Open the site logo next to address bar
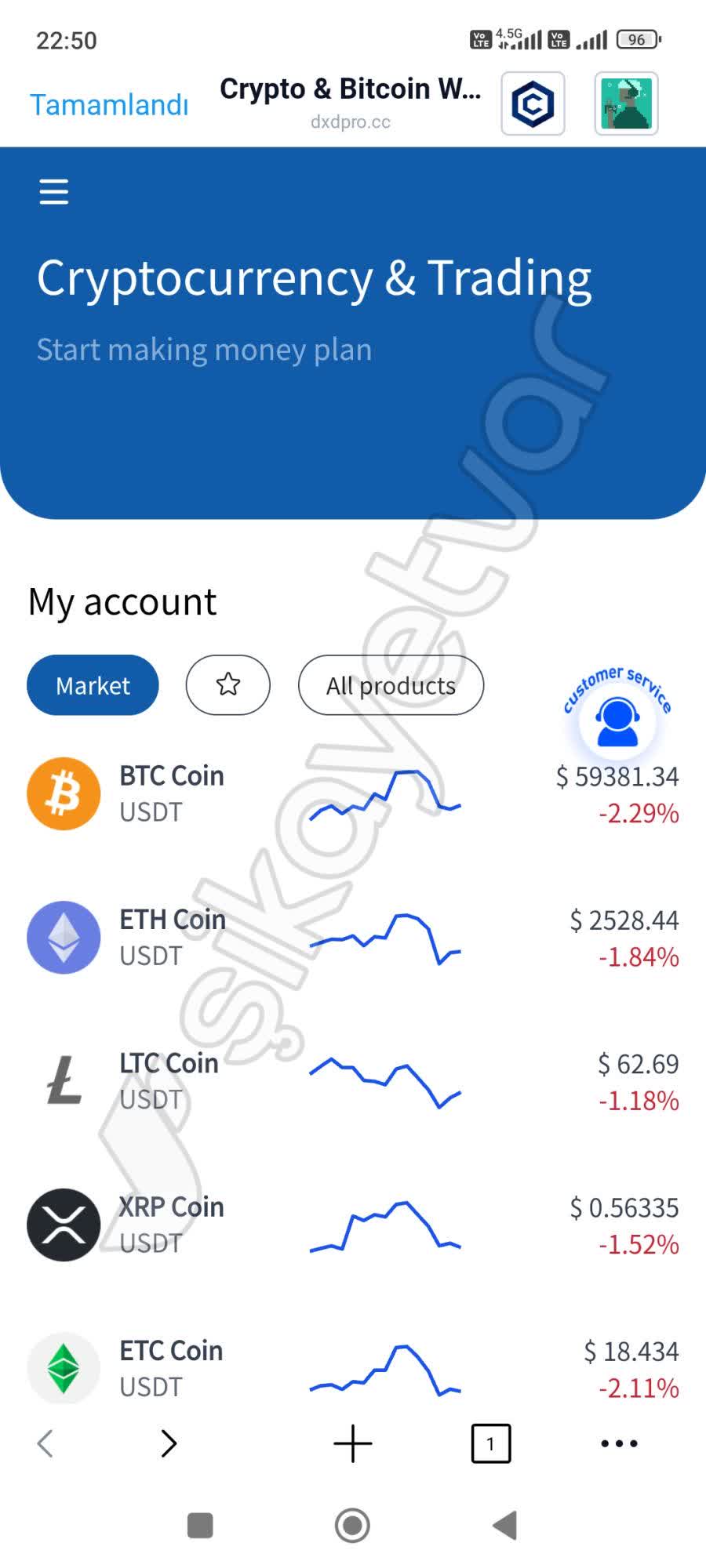This screenshot has width=706, height=1568. (x=532, y=103)
